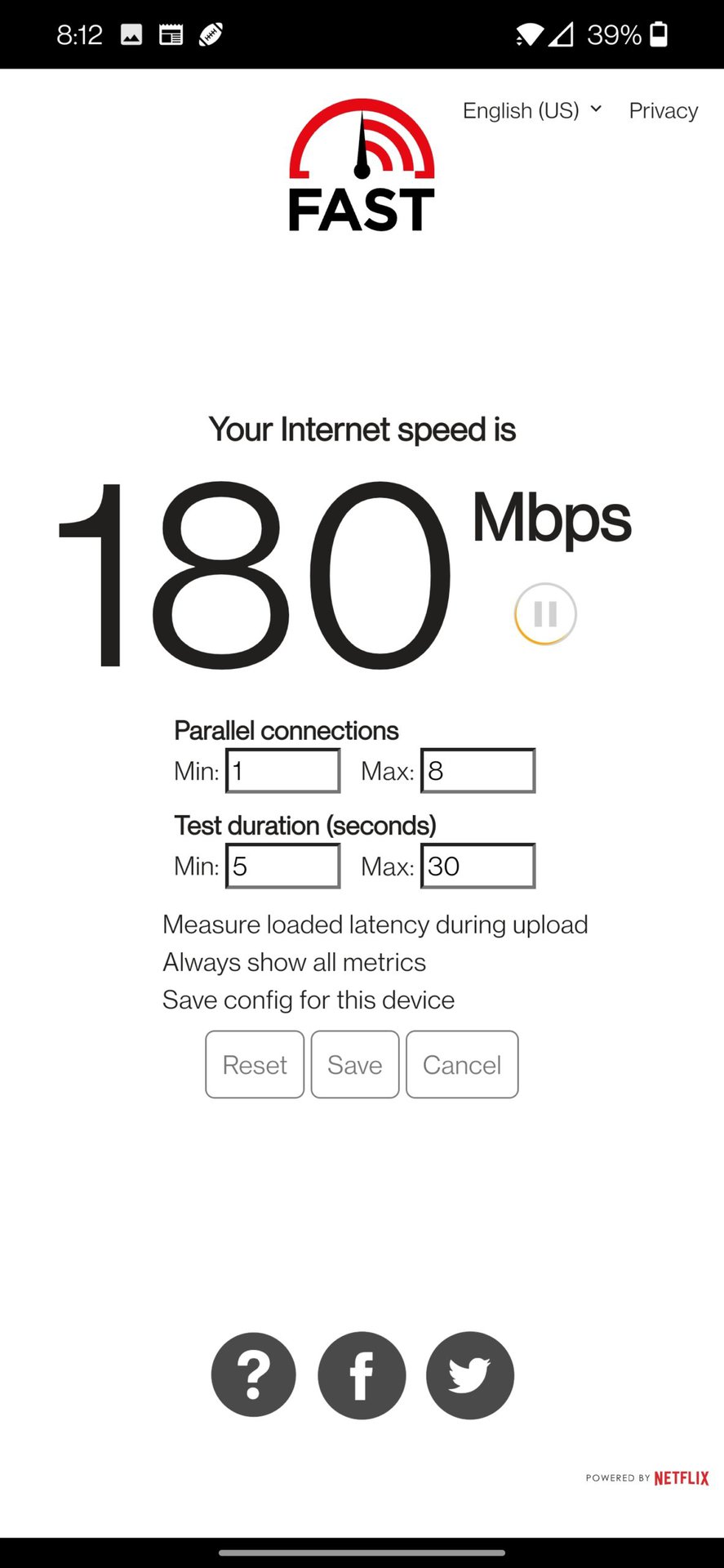
Task: Open the English (US) language dropdown
Action: [531, 110]
